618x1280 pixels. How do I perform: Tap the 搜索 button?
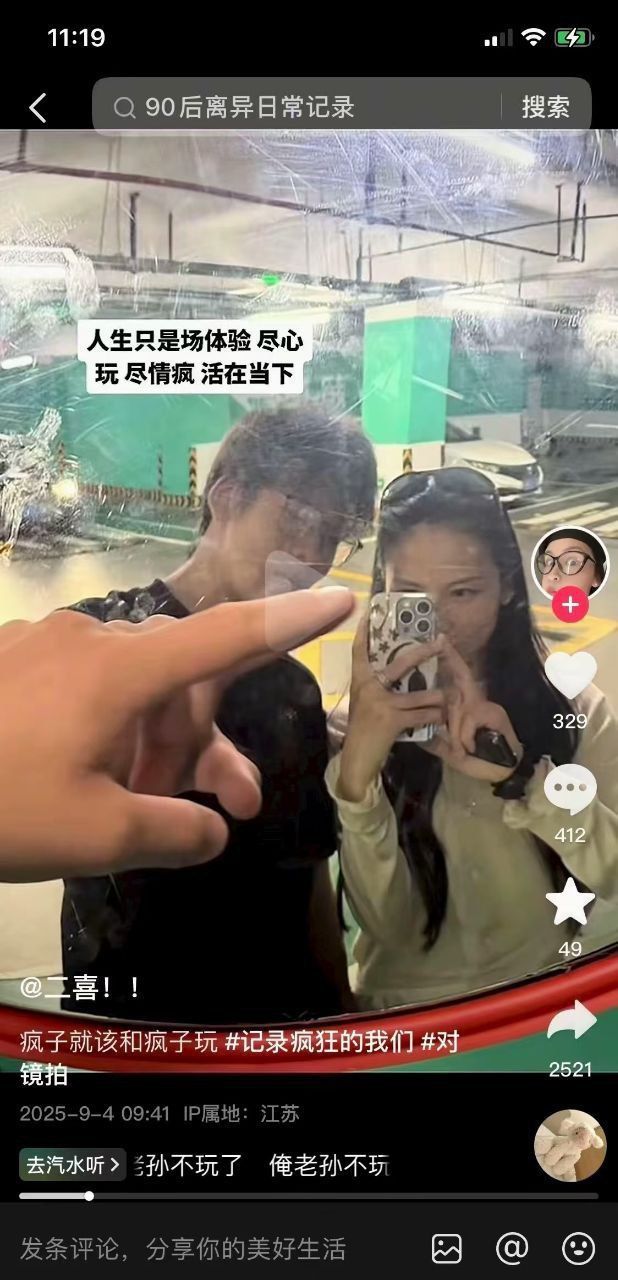pyautogui.click(x=545, y=107)
